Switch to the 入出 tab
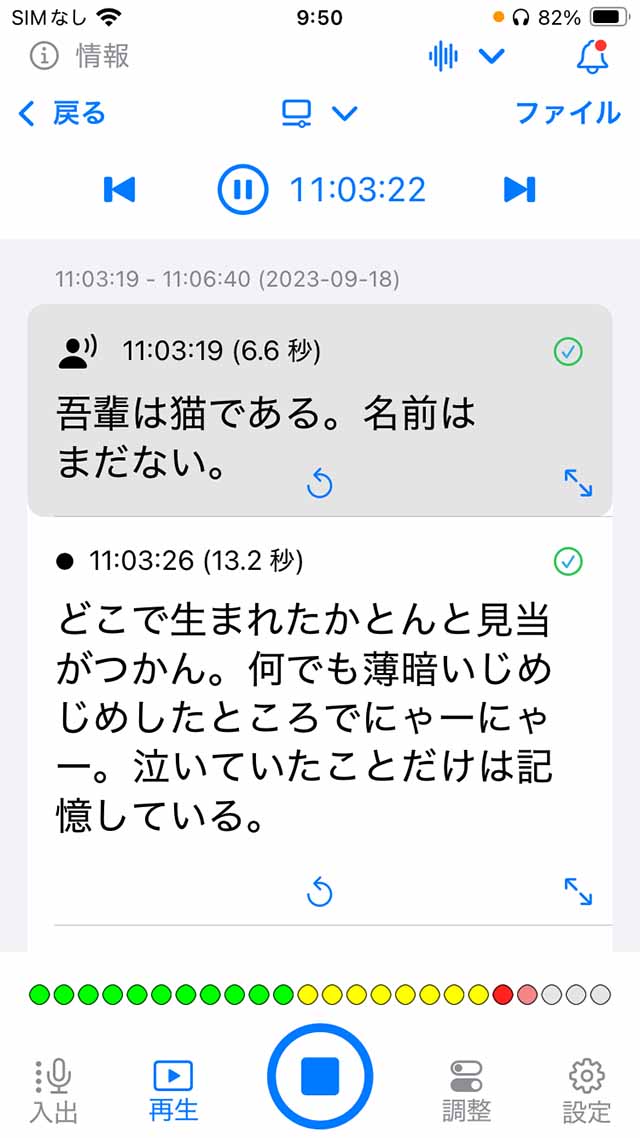 (54, 1090)
